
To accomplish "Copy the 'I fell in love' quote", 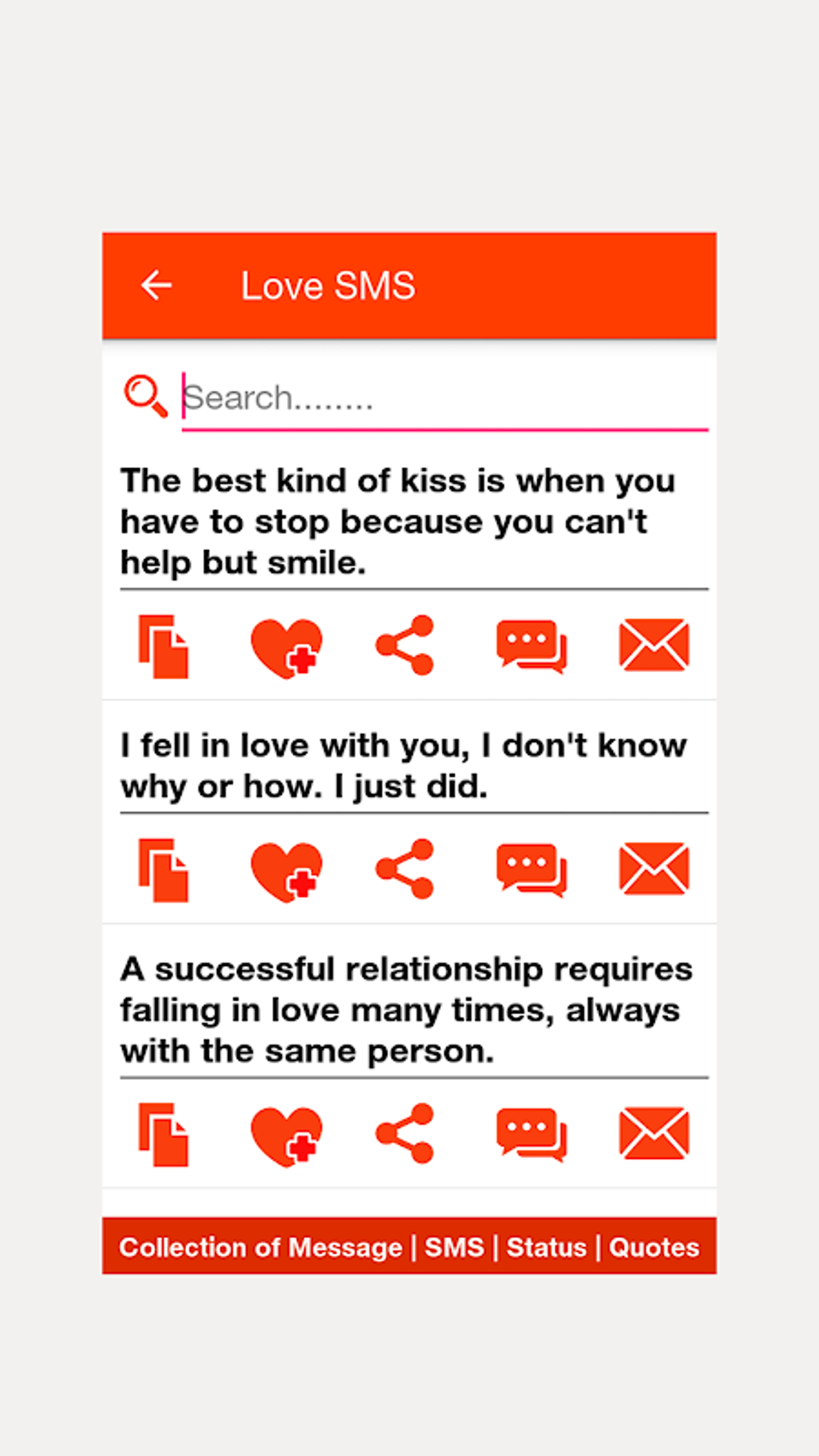I will (163, 870).
